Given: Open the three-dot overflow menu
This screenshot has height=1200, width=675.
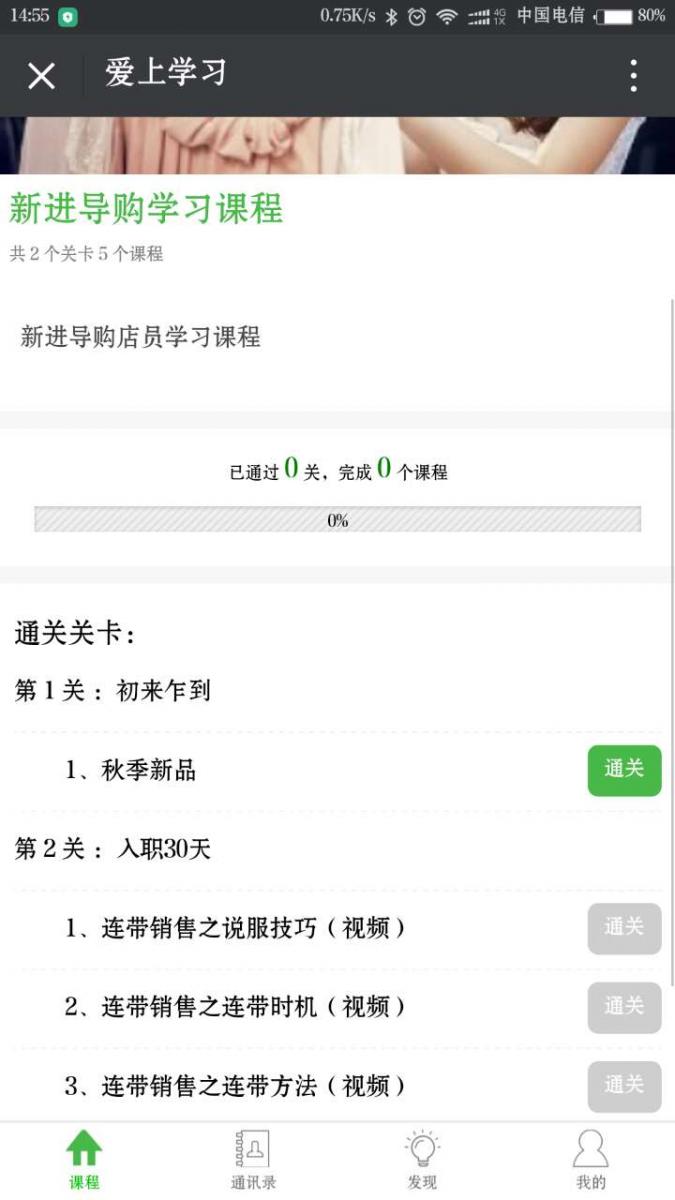Looking at the screenshot, I should tap(634, 75).
